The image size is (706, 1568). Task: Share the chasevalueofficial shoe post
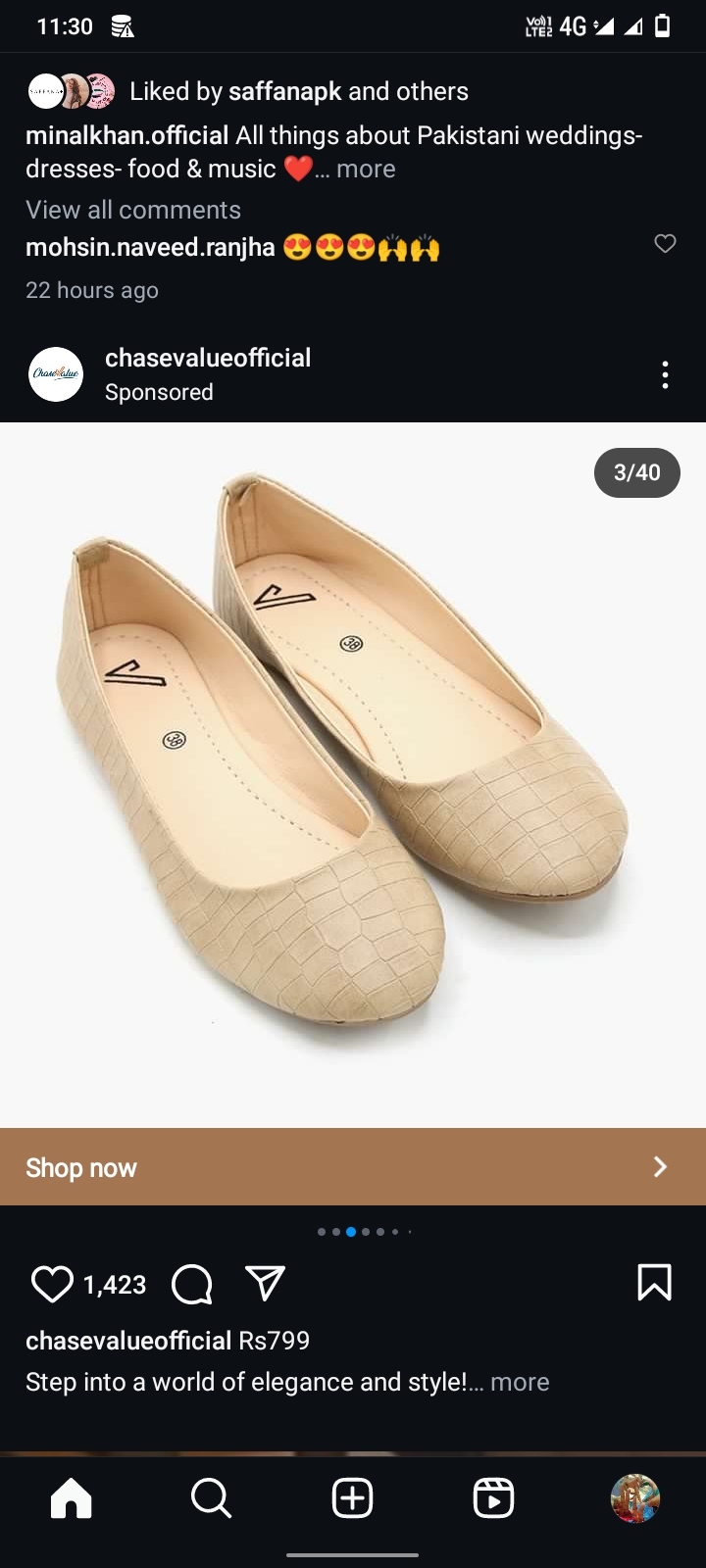[265, 1284]
